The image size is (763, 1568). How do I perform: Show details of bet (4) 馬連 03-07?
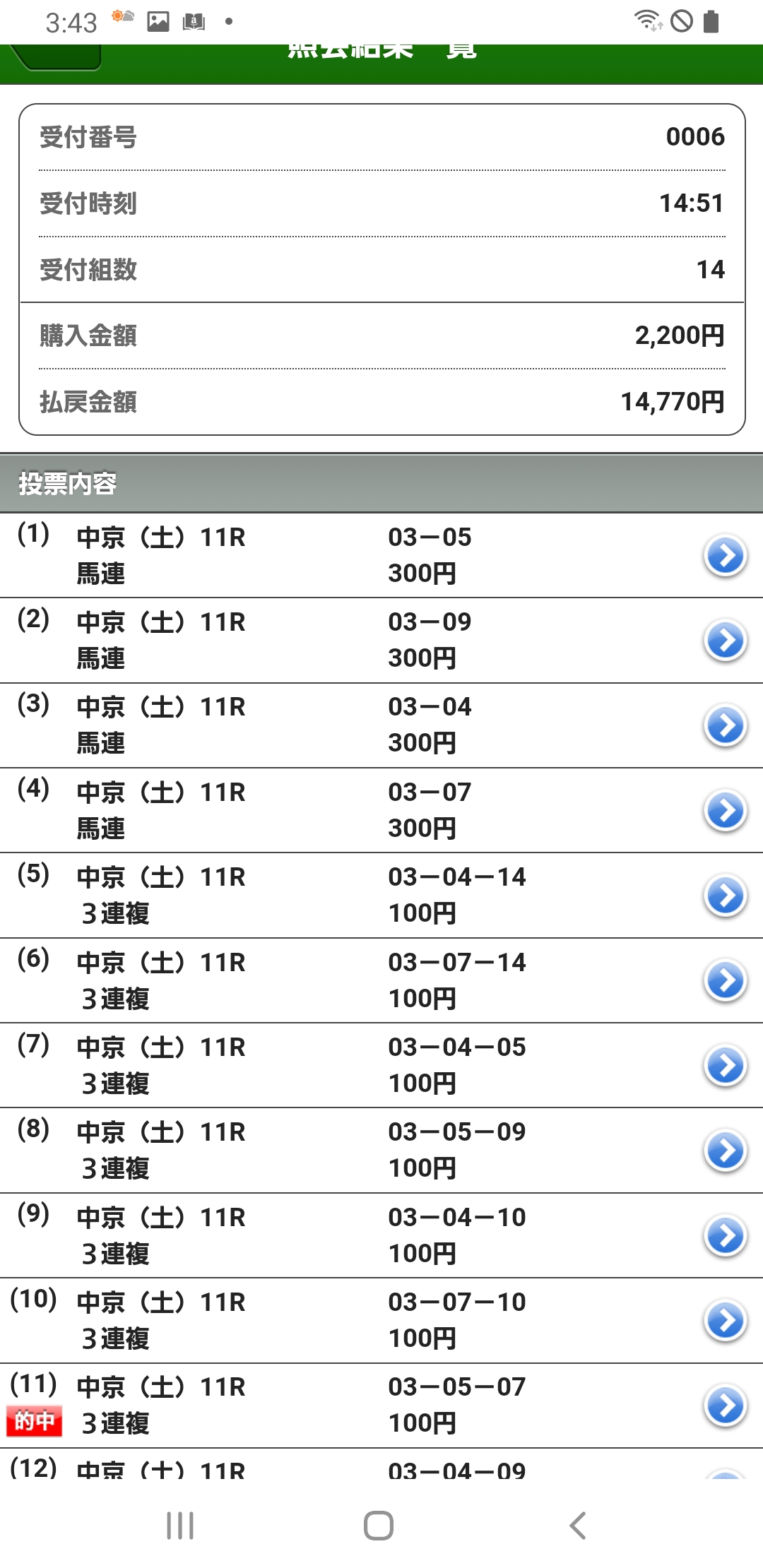coord(725,810)
